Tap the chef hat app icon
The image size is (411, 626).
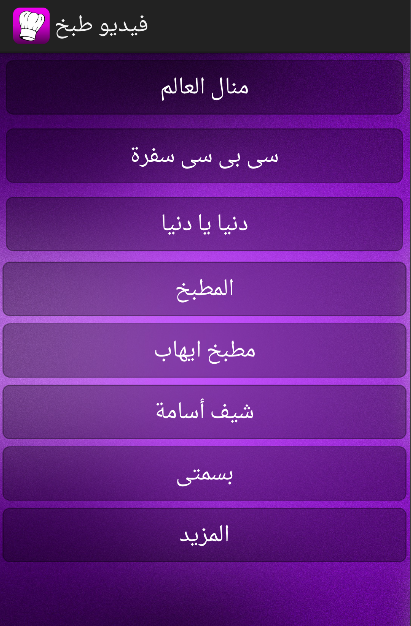pyautogui.click(x=31, y=26)
